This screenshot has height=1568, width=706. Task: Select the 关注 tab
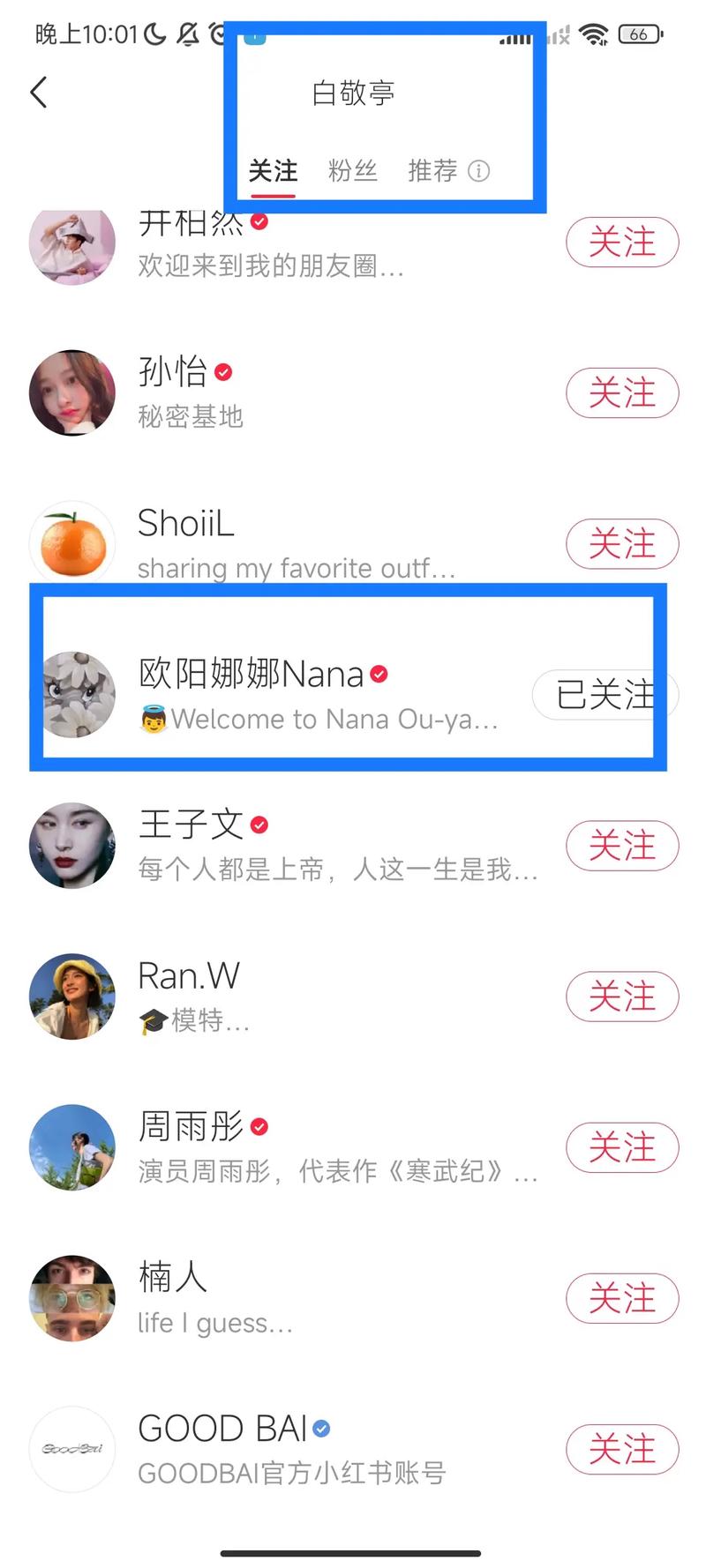click(273, 170)
